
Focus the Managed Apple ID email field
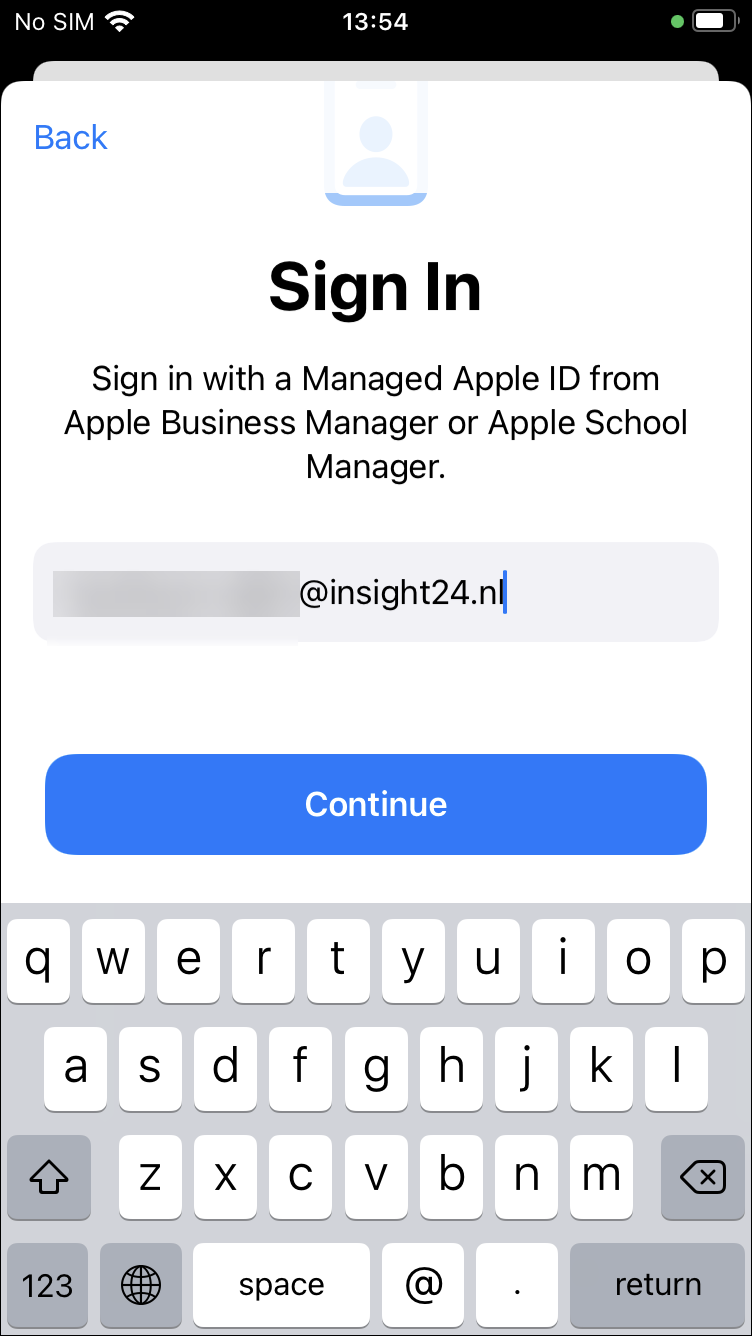click(376, 592)
